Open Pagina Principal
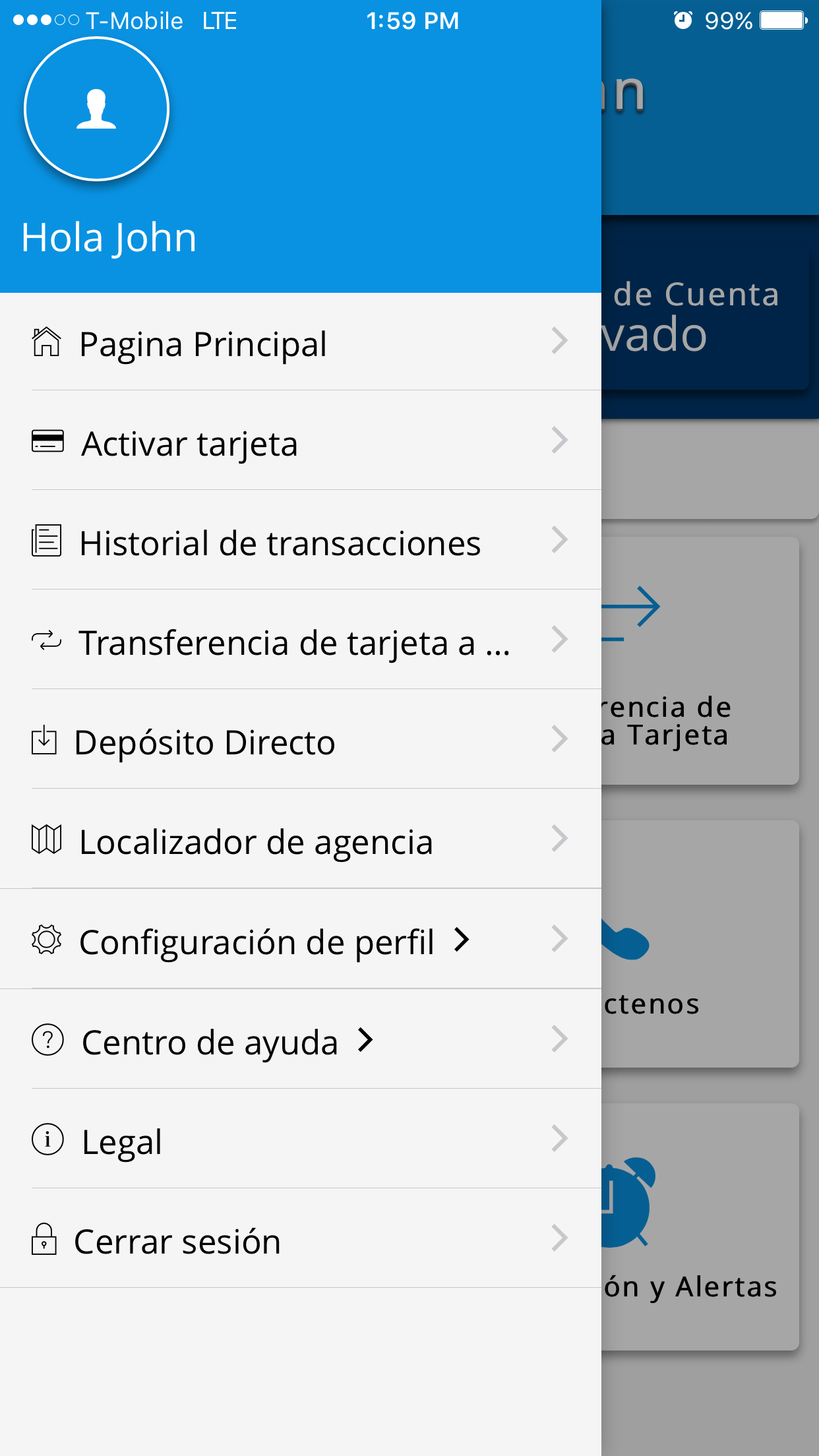Screen dimensions: 819x1456 pyautogui.click(x=301, y=342)
